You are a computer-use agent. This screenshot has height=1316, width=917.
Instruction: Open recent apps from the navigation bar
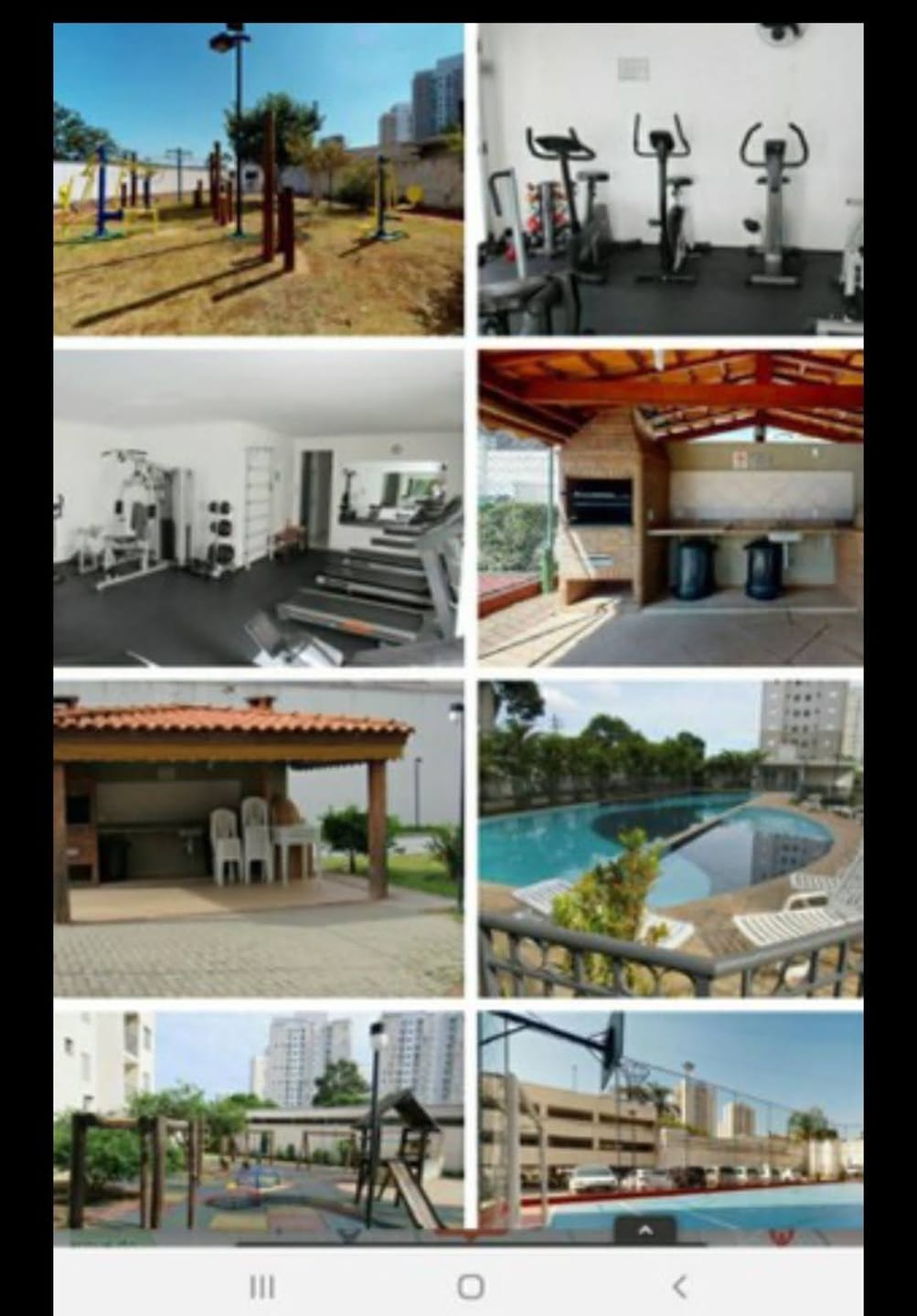[262, 1287]
